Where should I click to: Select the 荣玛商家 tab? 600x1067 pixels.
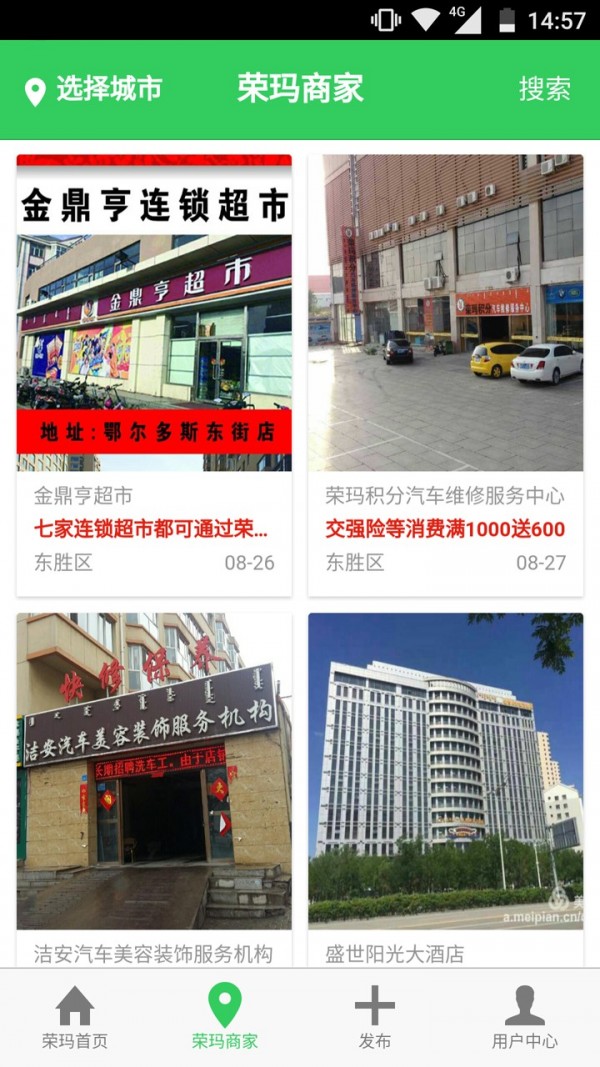tap(225, 1018)
